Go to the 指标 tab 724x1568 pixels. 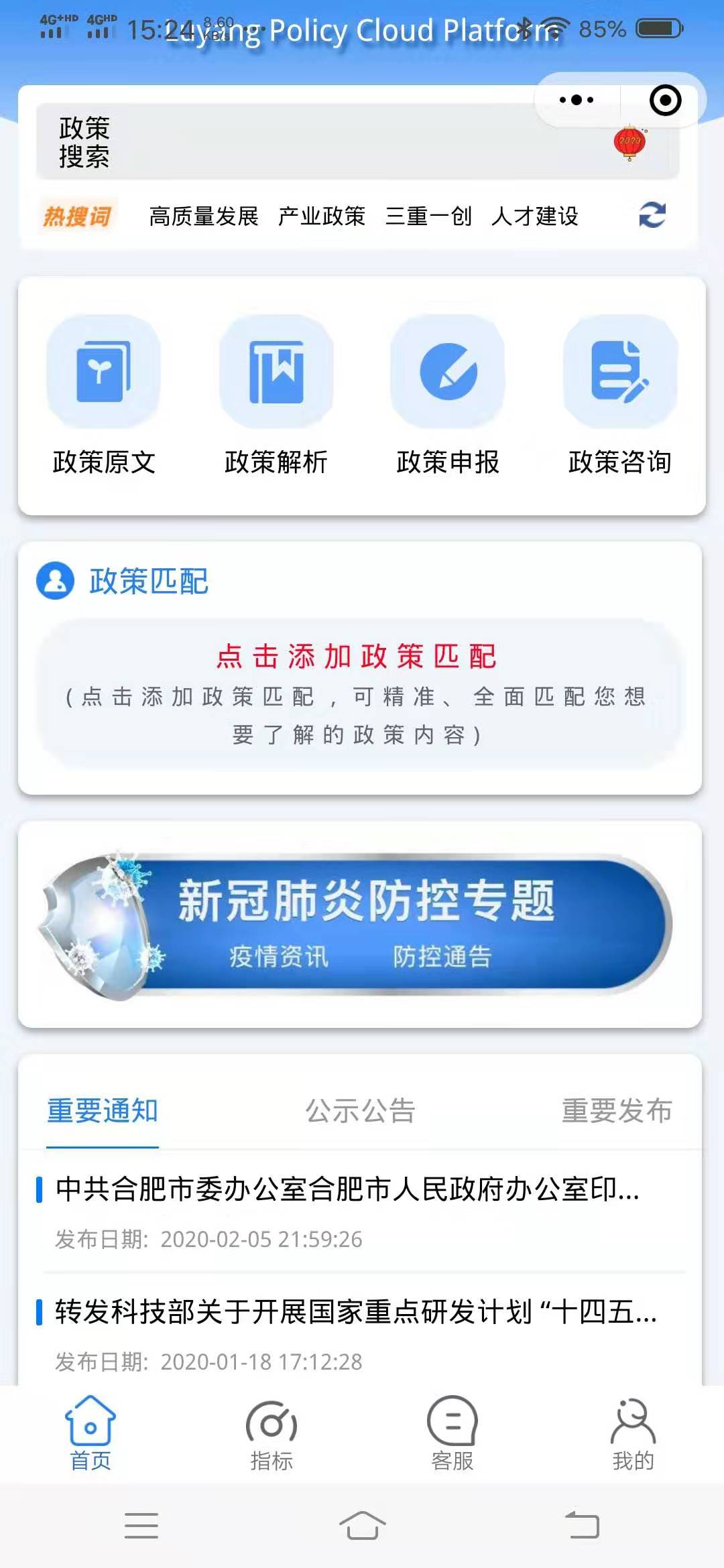(271, 1434)
